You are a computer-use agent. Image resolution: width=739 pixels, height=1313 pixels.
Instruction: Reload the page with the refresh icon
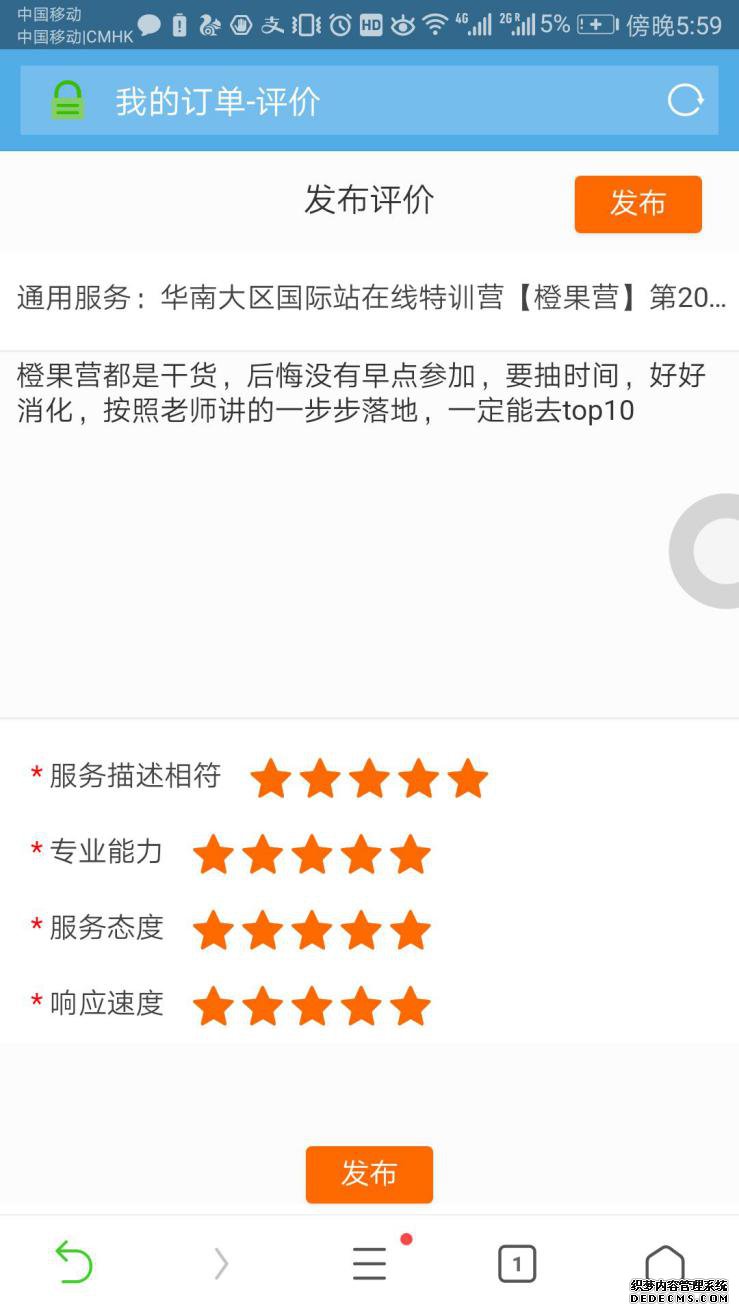point(685,100)
